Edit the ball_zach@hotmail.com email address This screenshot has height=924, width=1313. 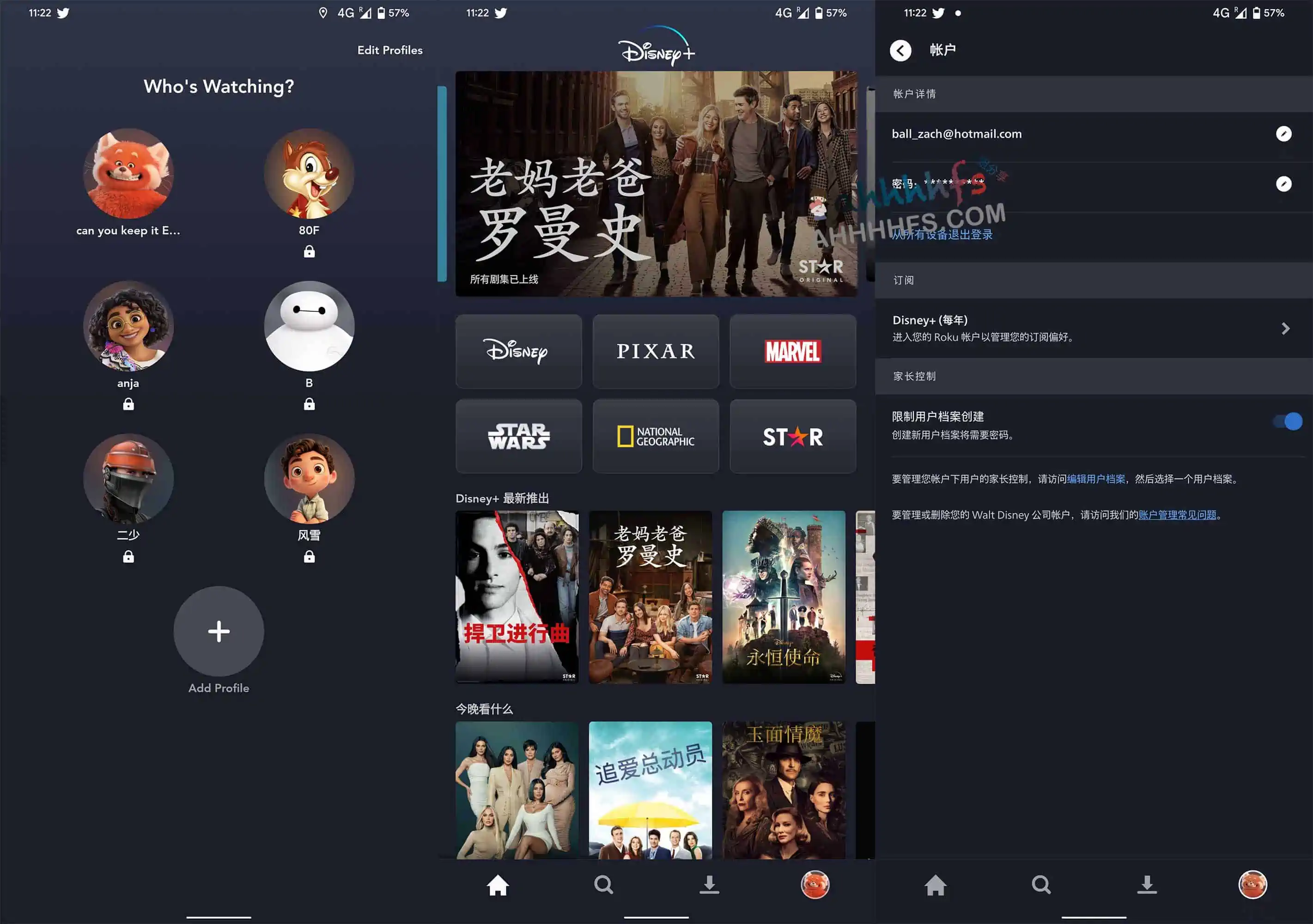point(1283,134)
